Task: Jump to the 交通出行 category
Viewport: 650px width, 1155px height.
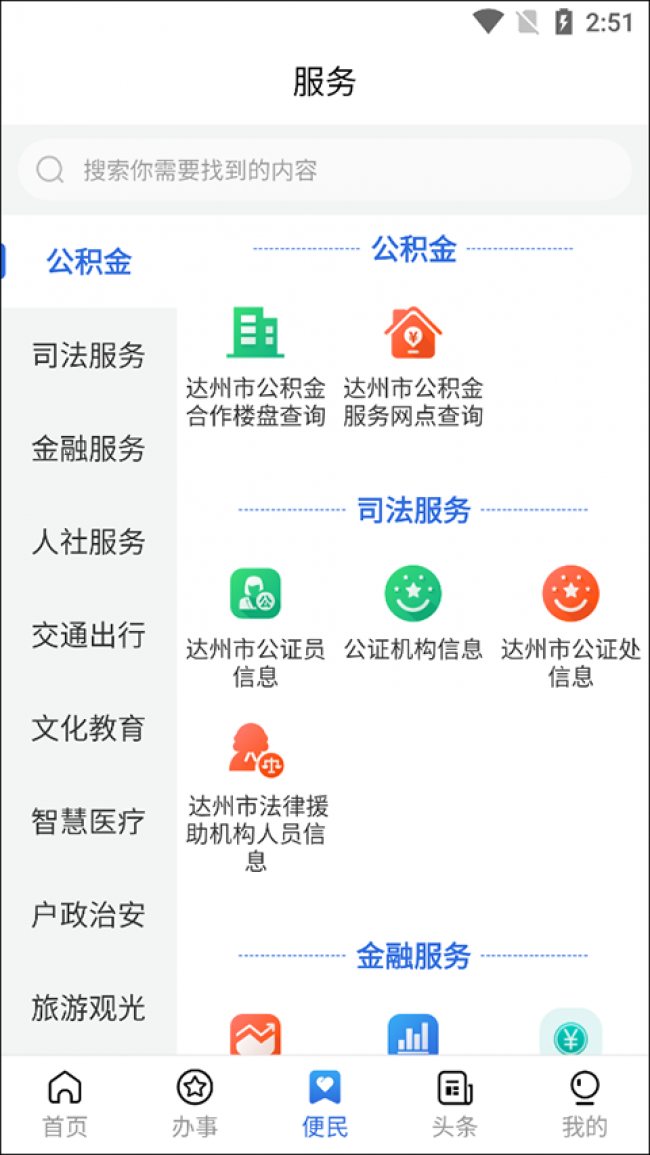Action: 89,635
